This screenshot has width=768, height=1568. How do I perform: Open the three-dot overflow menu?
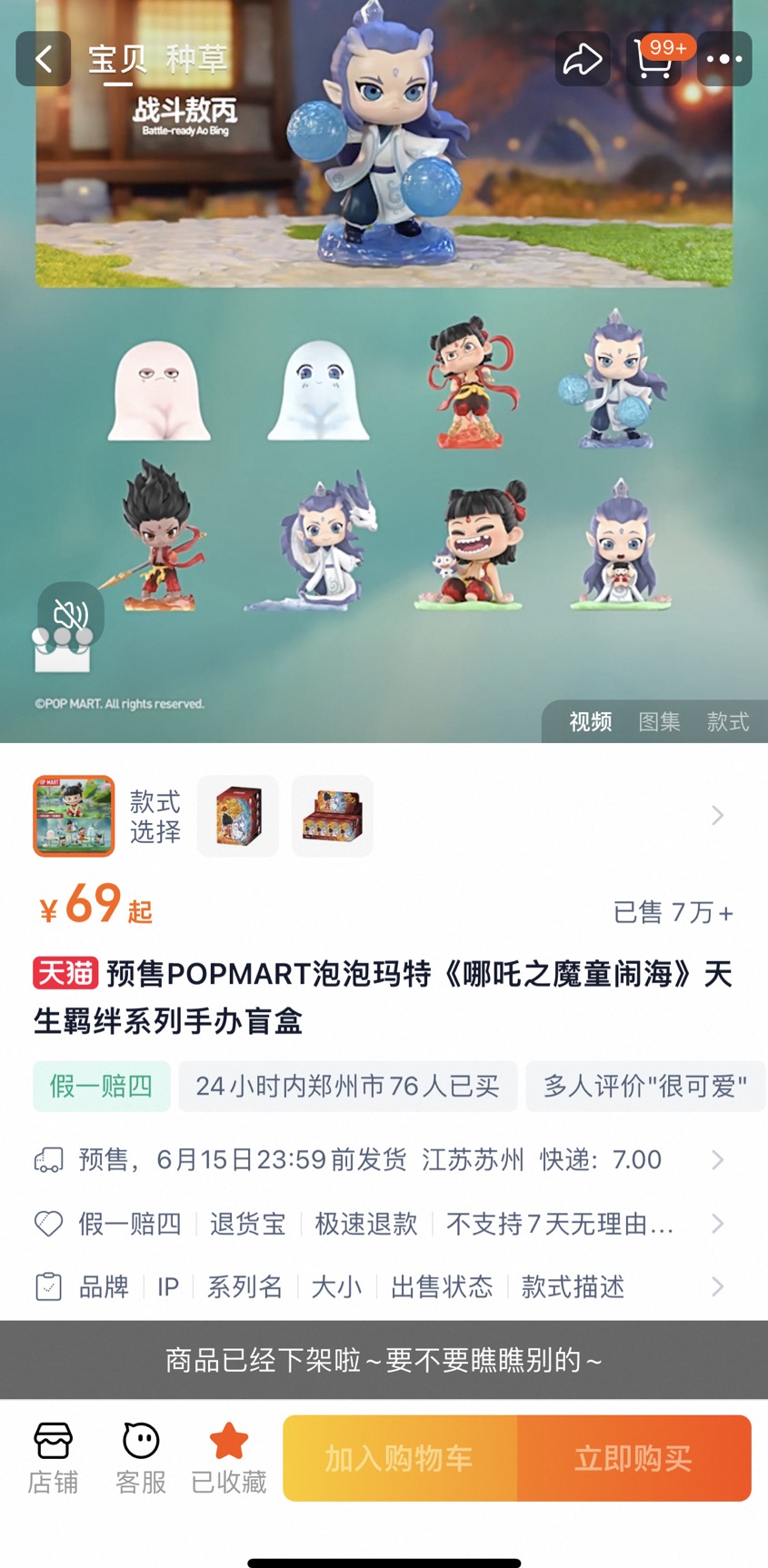click(x=724, y=59)
